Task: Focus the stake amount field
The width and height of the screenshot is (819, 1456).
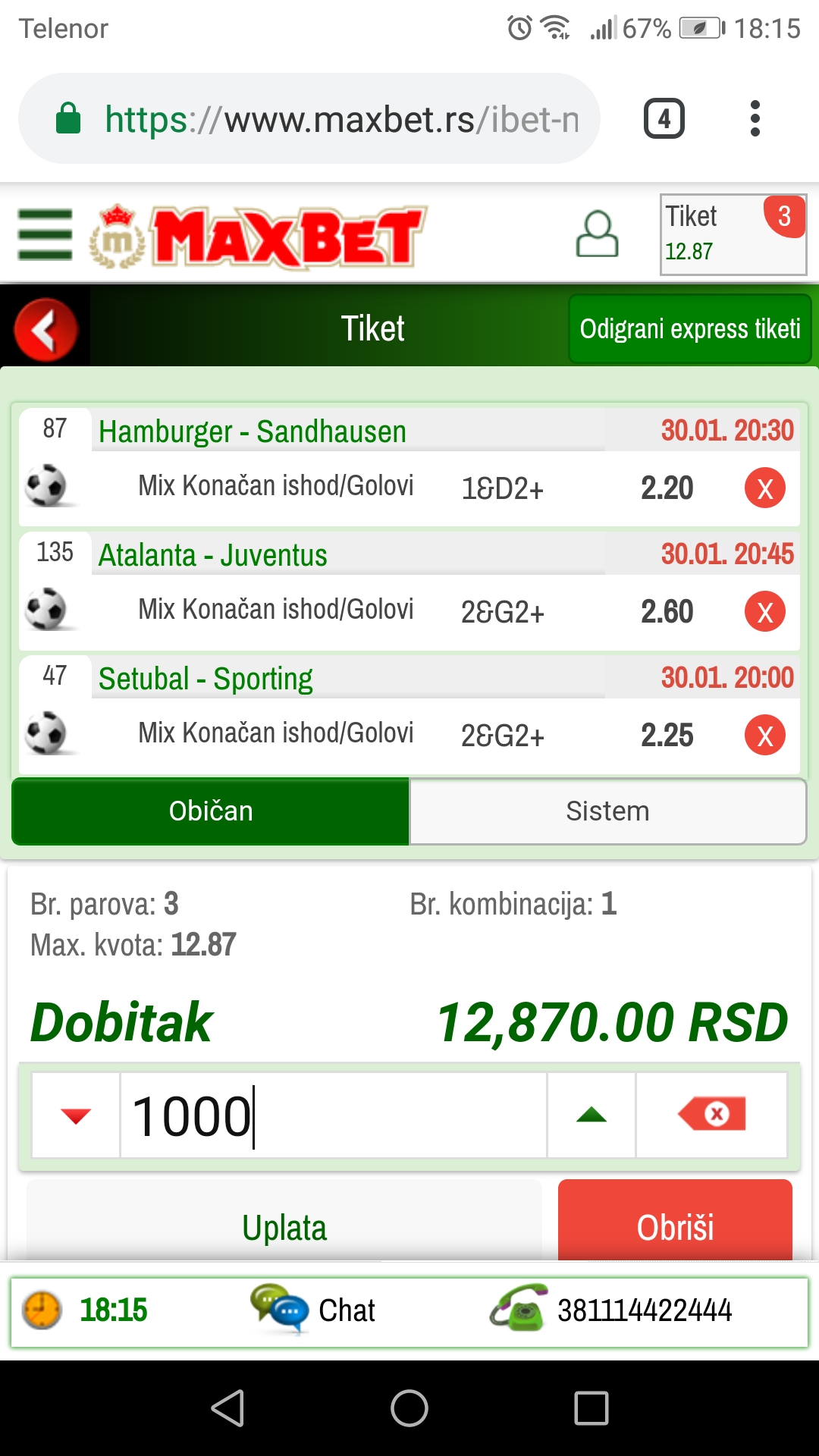Action: 334,1116
